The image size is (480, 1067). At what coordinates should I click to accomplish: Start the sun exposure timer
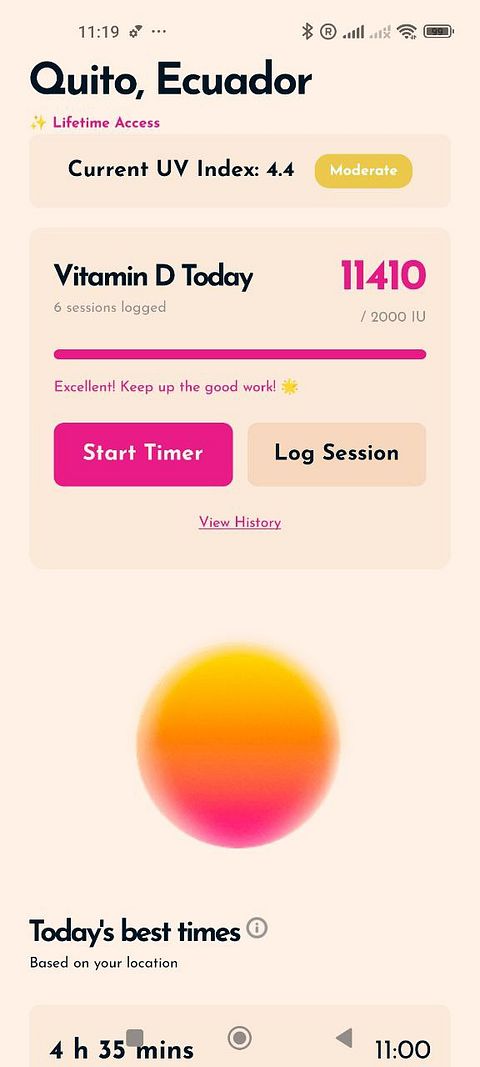click(x=143, y=454)
